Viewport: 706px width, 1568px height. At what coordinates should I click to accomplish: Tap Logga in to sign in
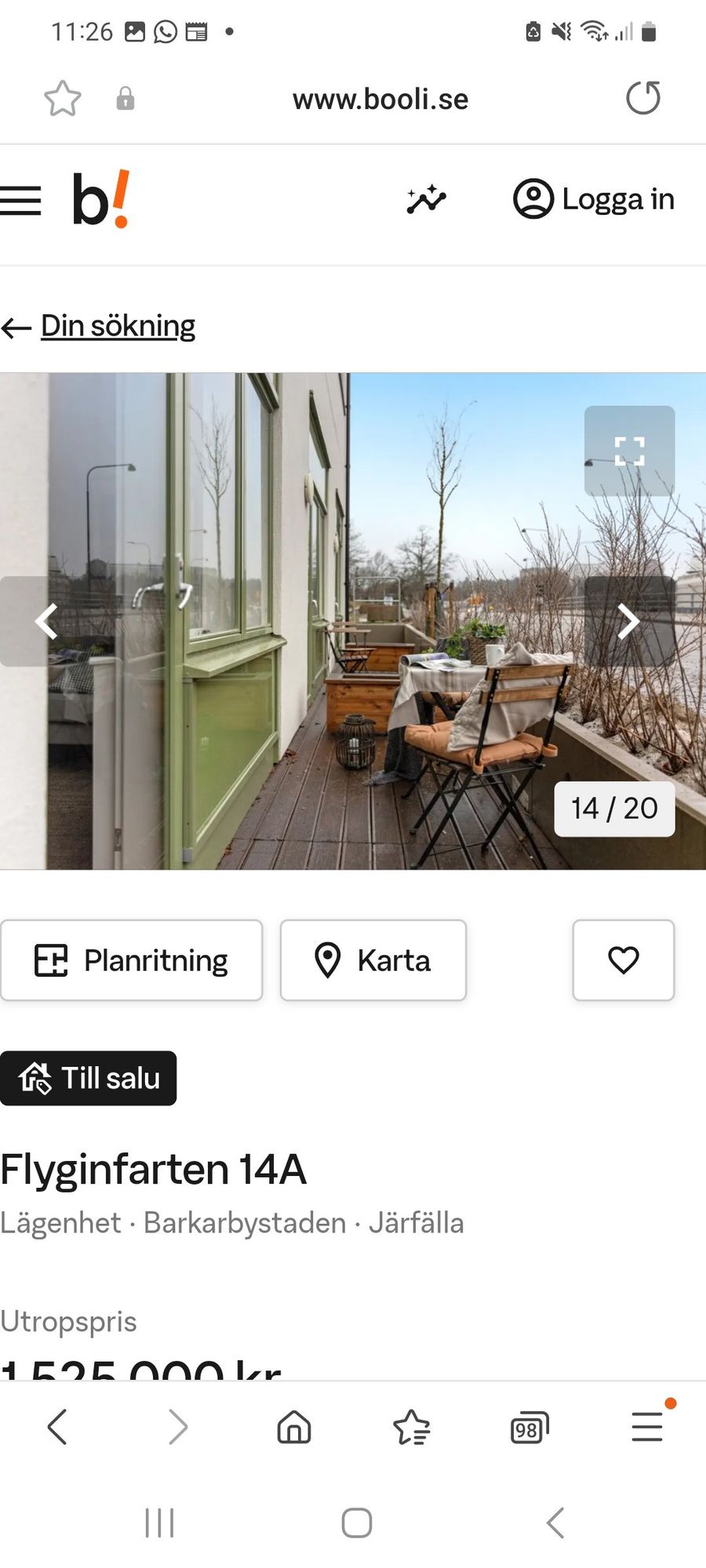tap(594, 199)
